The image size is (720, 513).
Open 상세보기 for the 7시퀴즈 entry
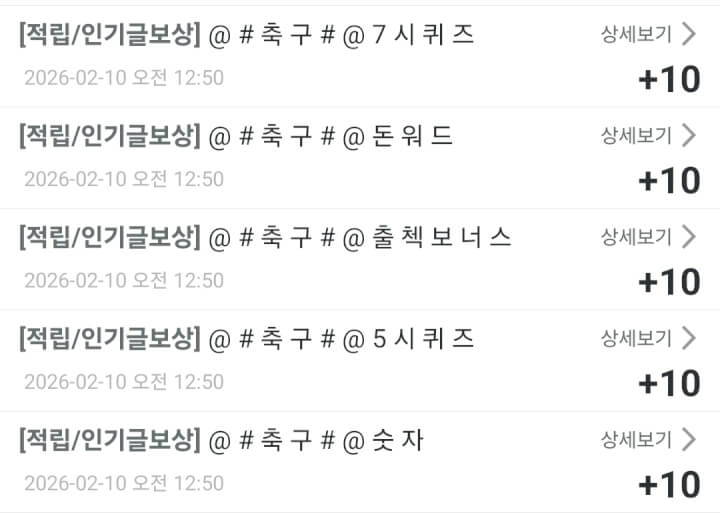pyautogui.click(x=647, y=34)
